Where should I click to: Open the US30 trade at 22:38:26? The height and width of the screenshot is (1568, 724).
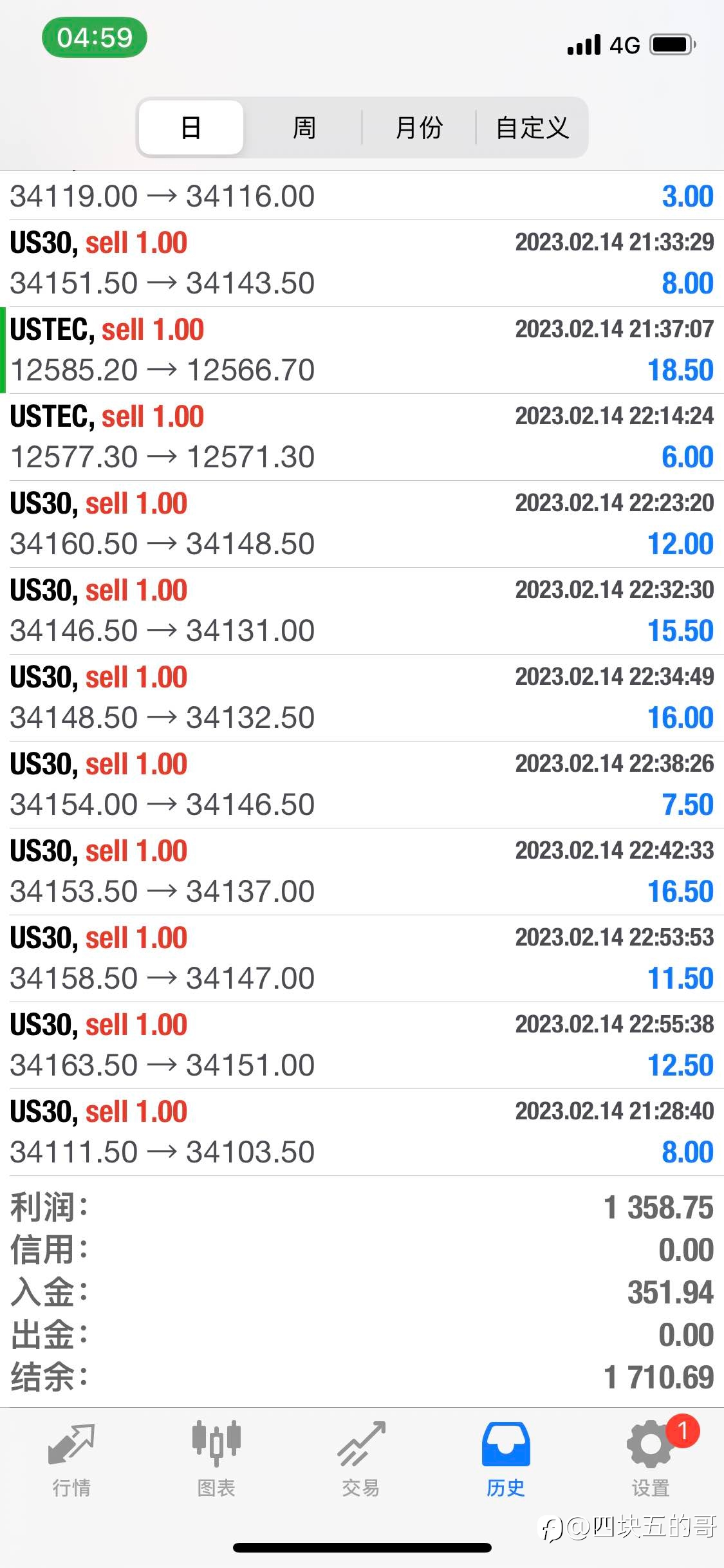[362, 785]
